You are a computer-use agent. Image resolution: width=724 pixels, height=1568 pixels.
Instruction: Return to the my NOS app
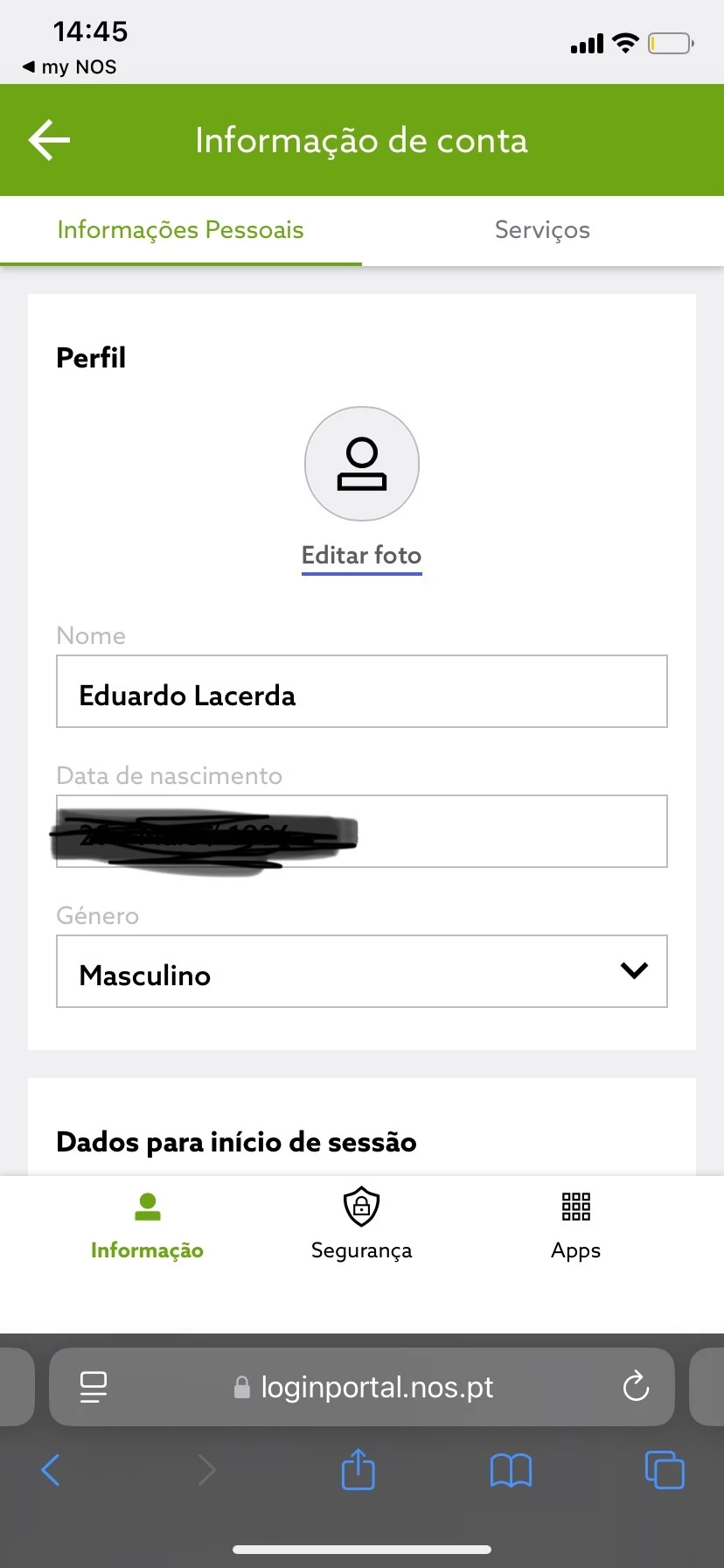click(70, 67)
